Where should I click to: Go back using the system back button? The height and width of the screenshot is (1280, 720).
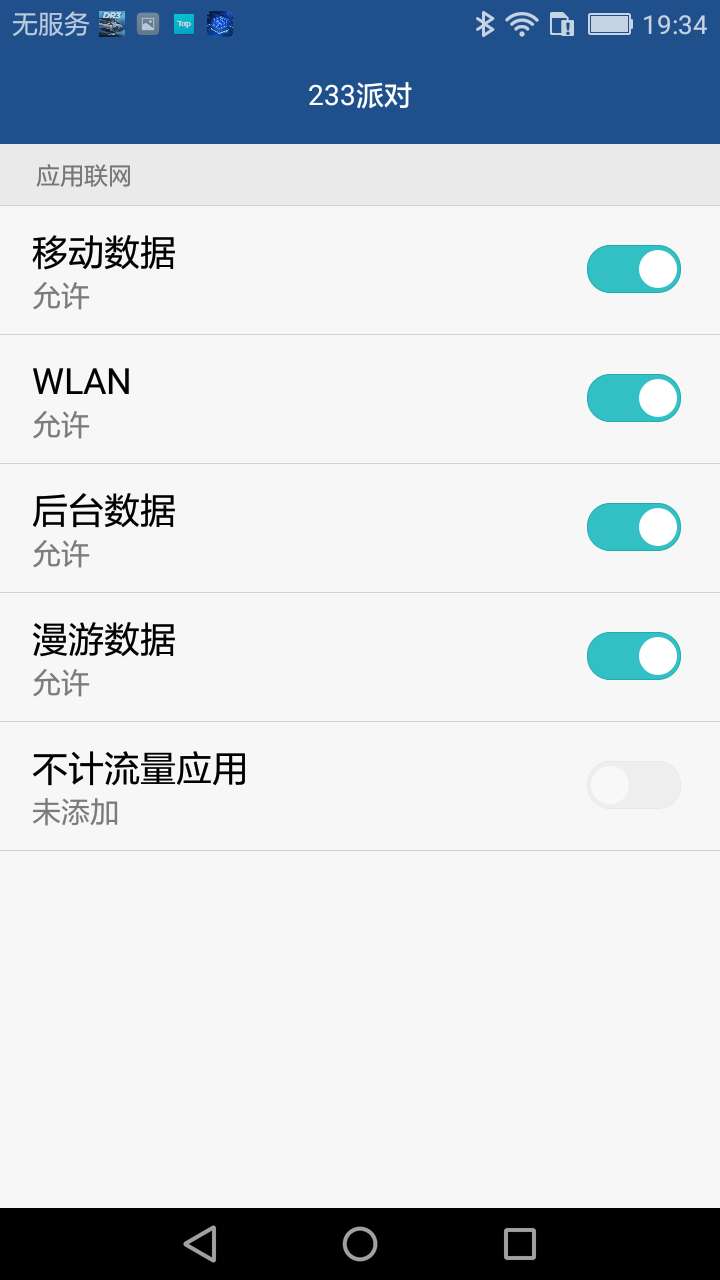point(200,1244)
